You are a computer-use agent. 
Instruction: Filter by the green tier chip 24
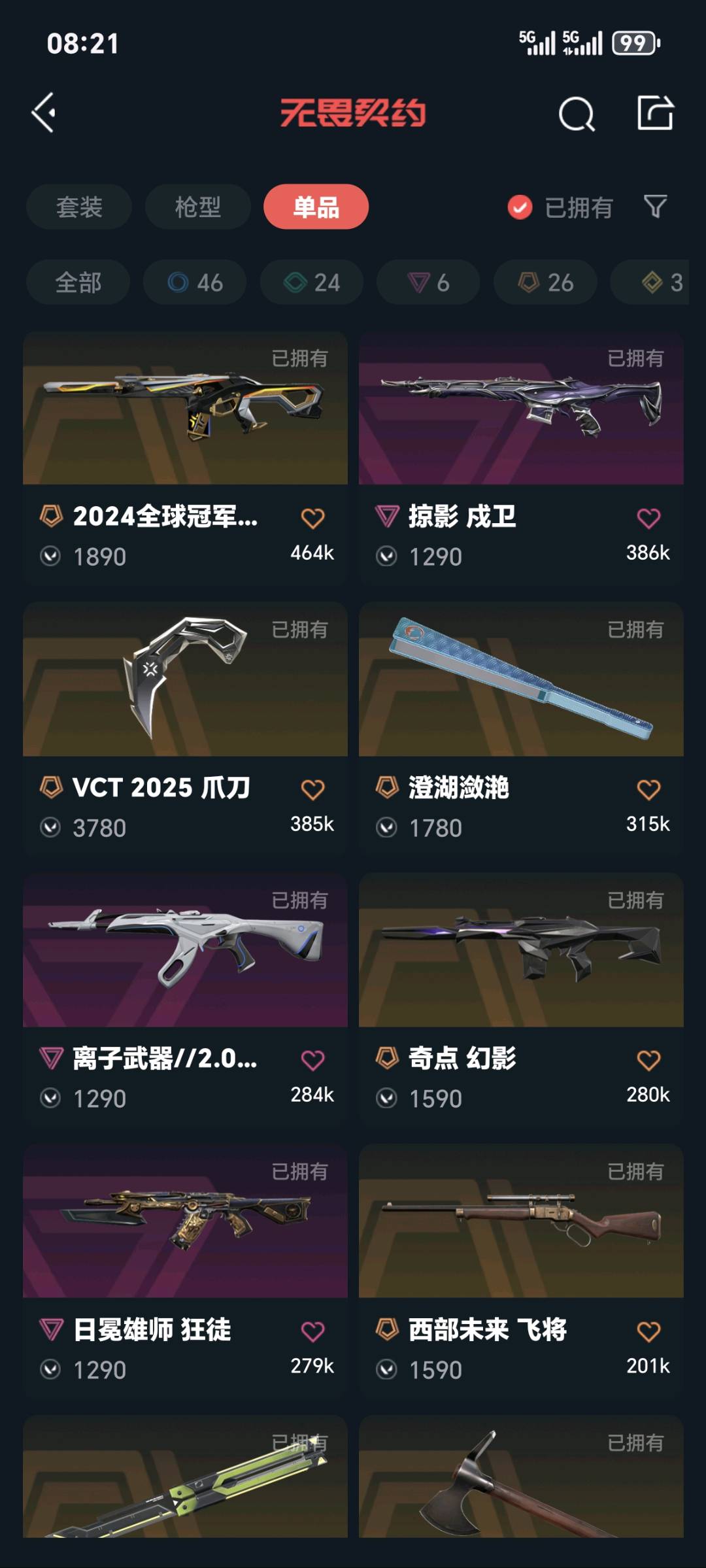point(312,282)
